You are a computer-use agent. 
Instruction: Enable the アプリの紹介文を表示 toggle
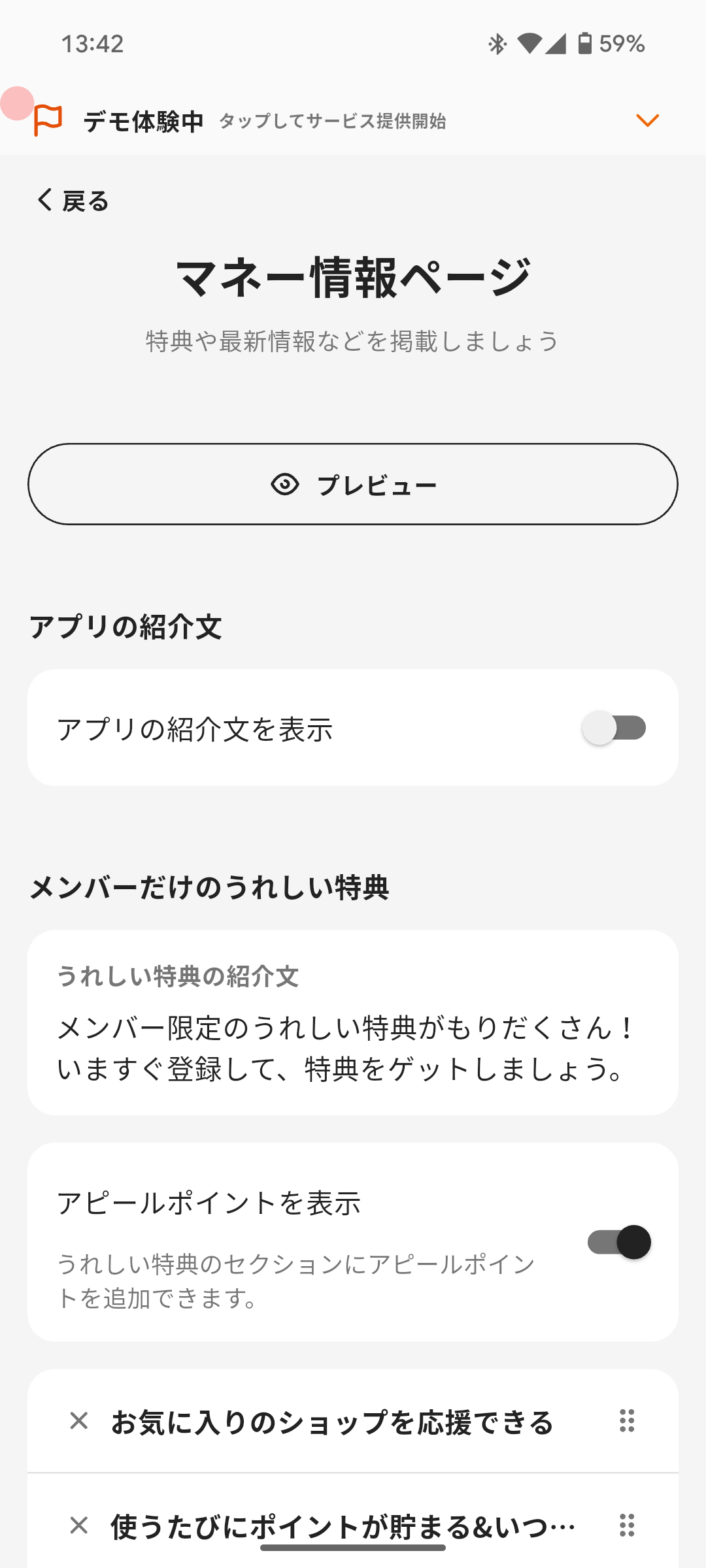pyautogui.click(x=614, y=727)
